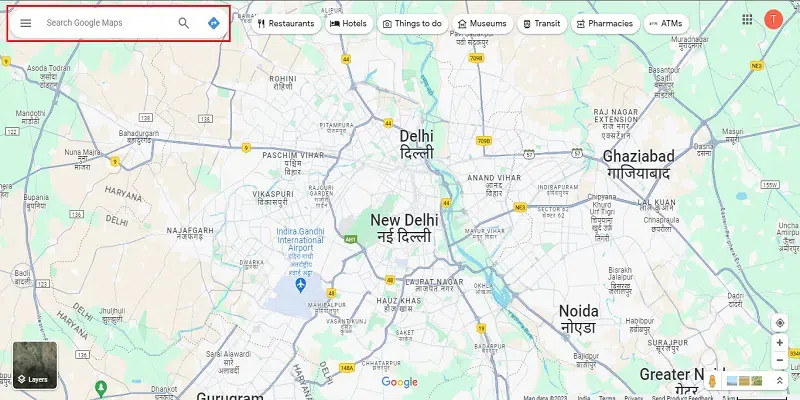Image resolution: width=800 pixels, height=400 pixels.
Task: Activate Street View pegman
Action: 712,381
